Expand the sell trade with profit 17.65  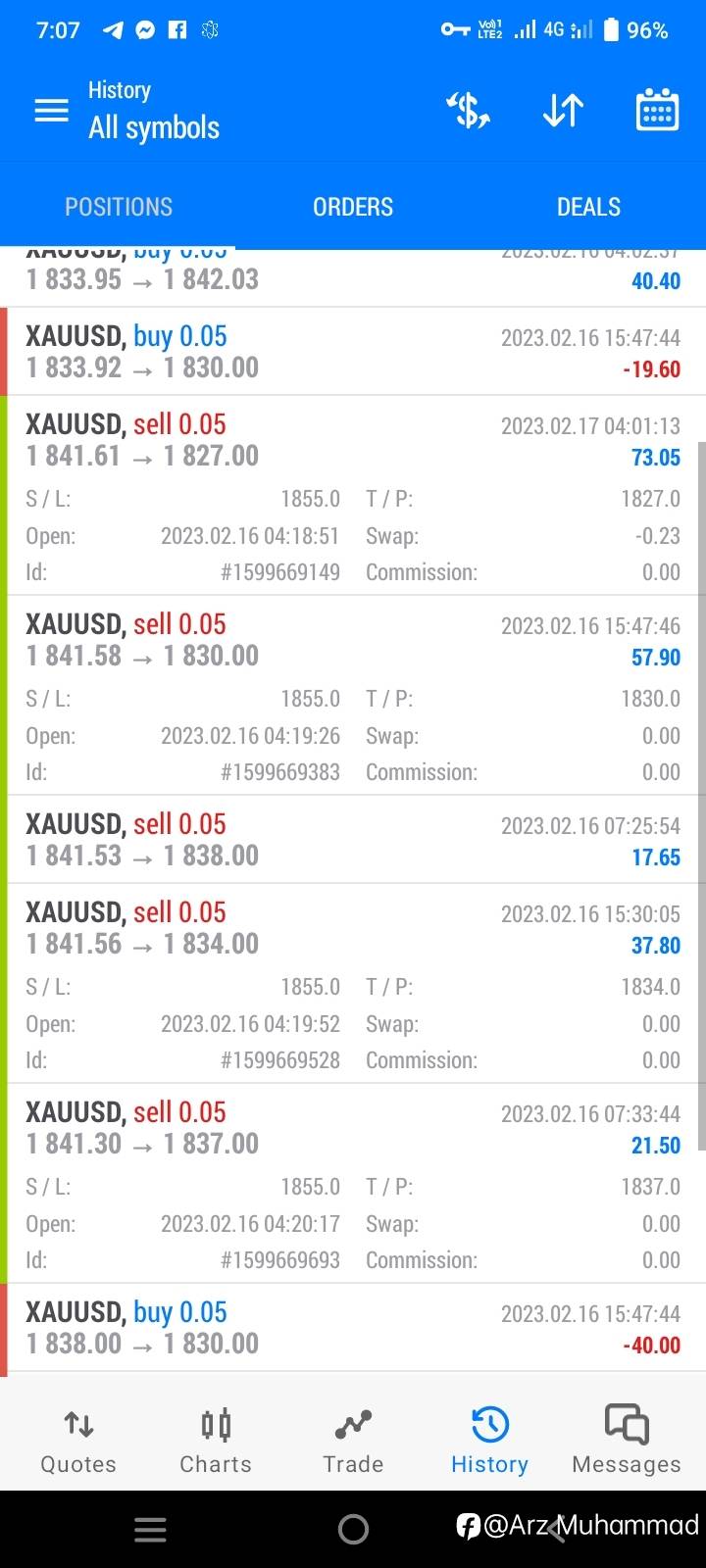tap(353, 840)
